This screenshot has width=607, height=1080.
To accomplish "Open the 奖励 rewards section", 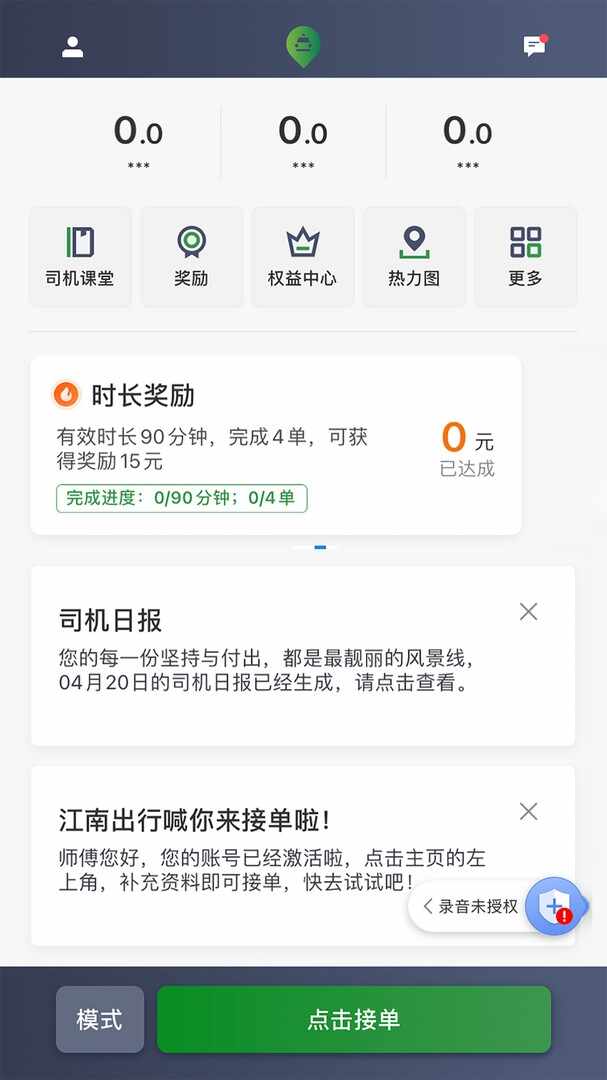I will click(x=191, y=256).
